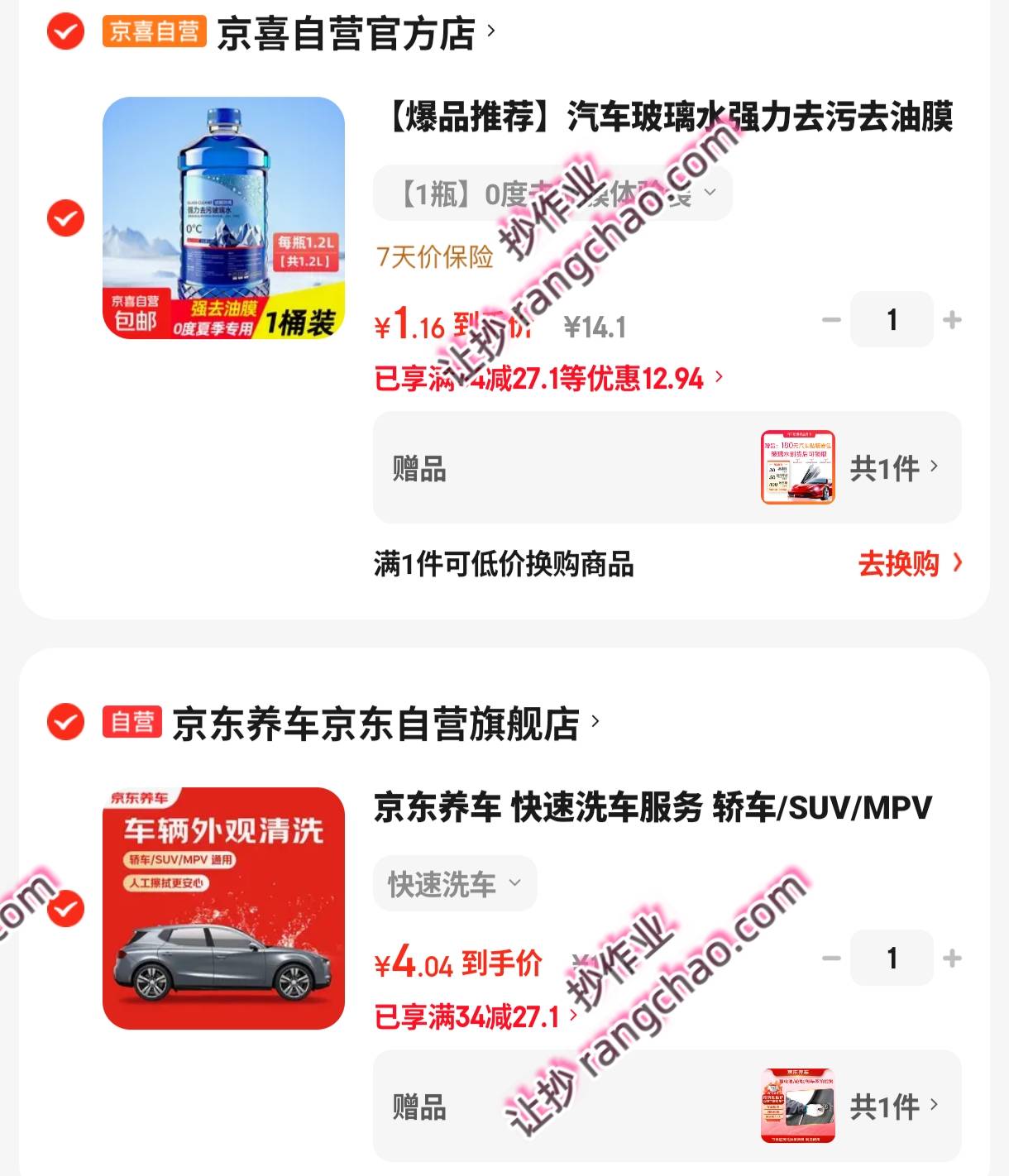The width and height of the screenshot is (1009, 1176).
Task: Edit quantity field for 汽车玻璃水
Action: tap(892, 319)
